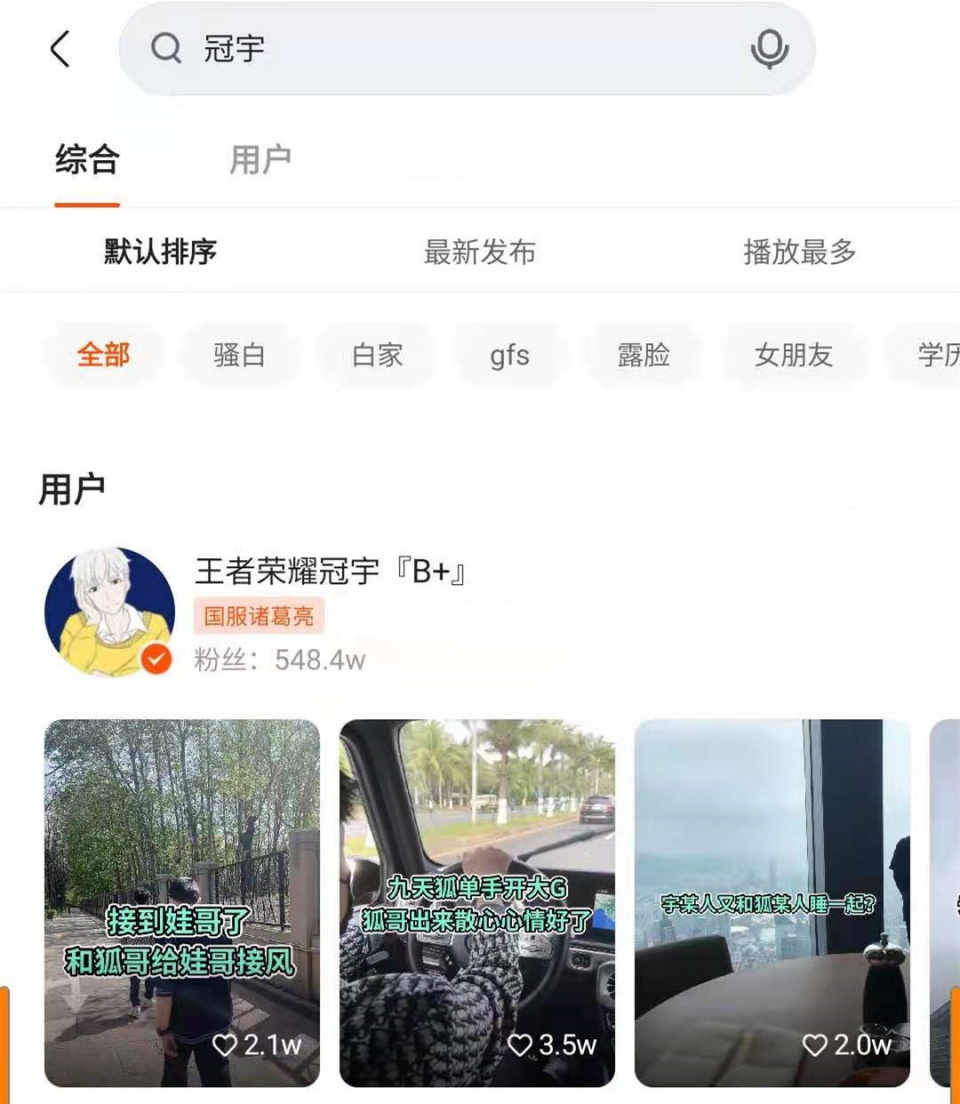Select the 综合 tab
Viewport: 960px width, 1104px height.
[87, 159]
